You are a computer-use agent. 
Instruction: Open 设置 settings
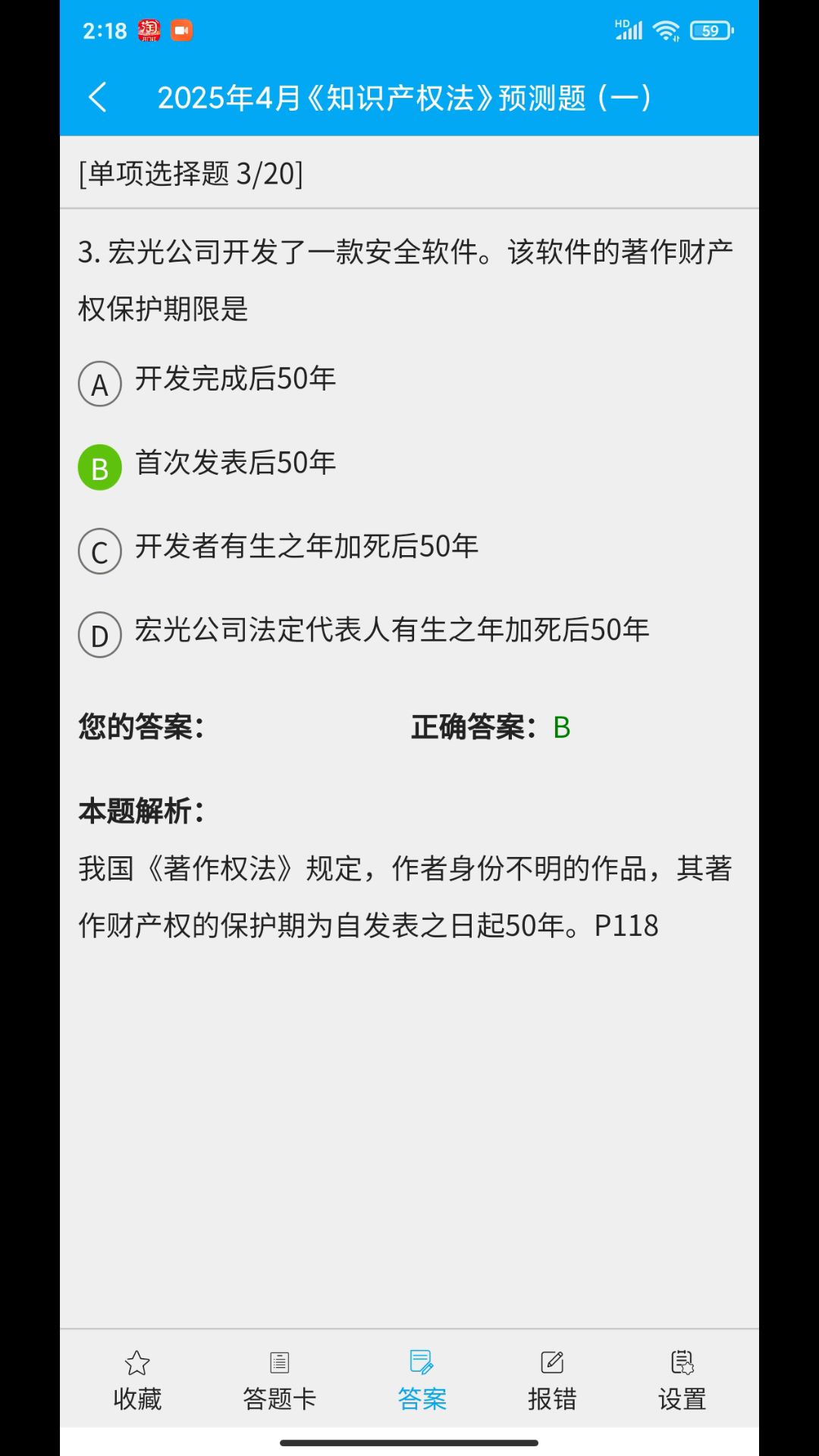coord(682,1380)
